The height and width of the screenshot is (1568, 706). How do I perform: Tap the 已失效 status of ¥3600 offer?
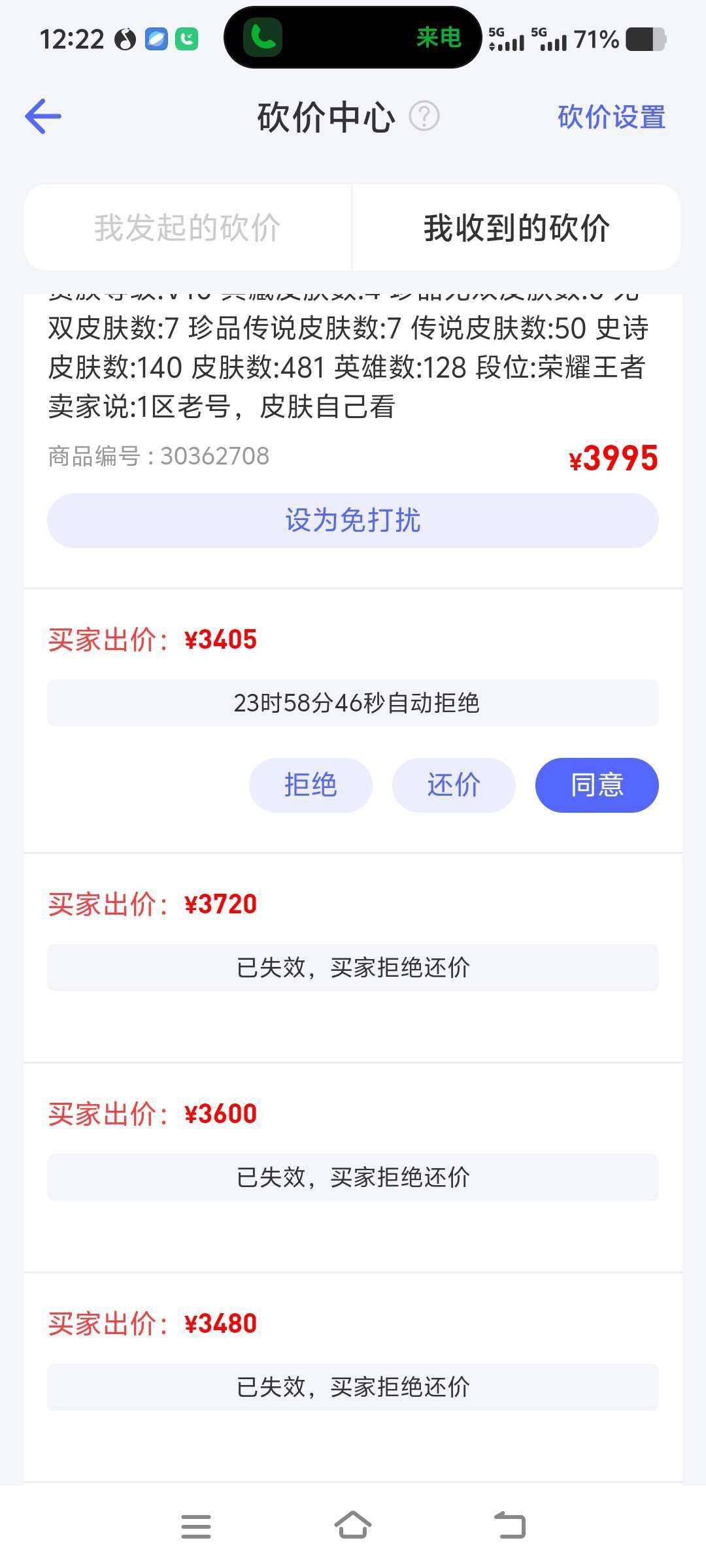(353, 1178)
